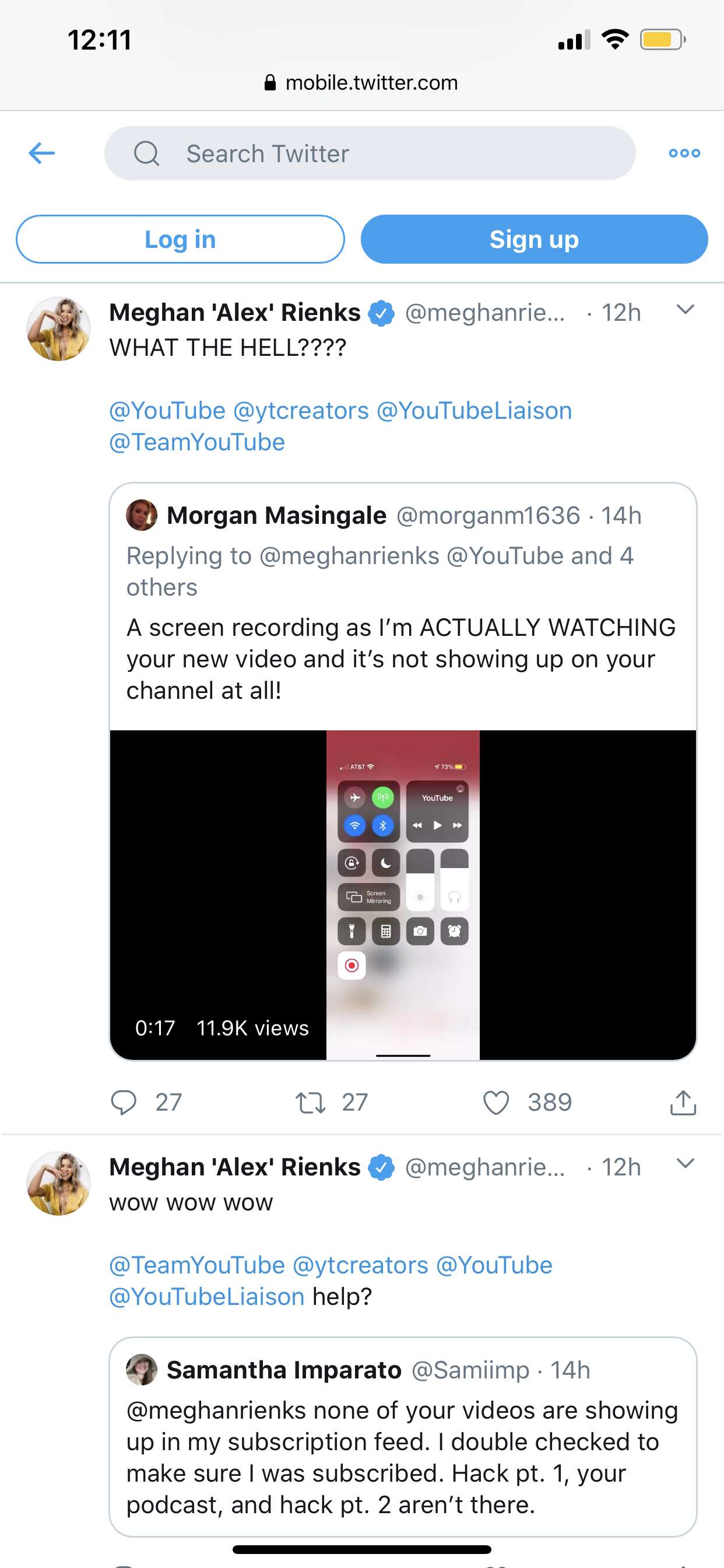Viewport: 724px width, 1568px height.
Task: Open the @YouTubeLiaison mention in the second tweet
Action: point(207,1297)
